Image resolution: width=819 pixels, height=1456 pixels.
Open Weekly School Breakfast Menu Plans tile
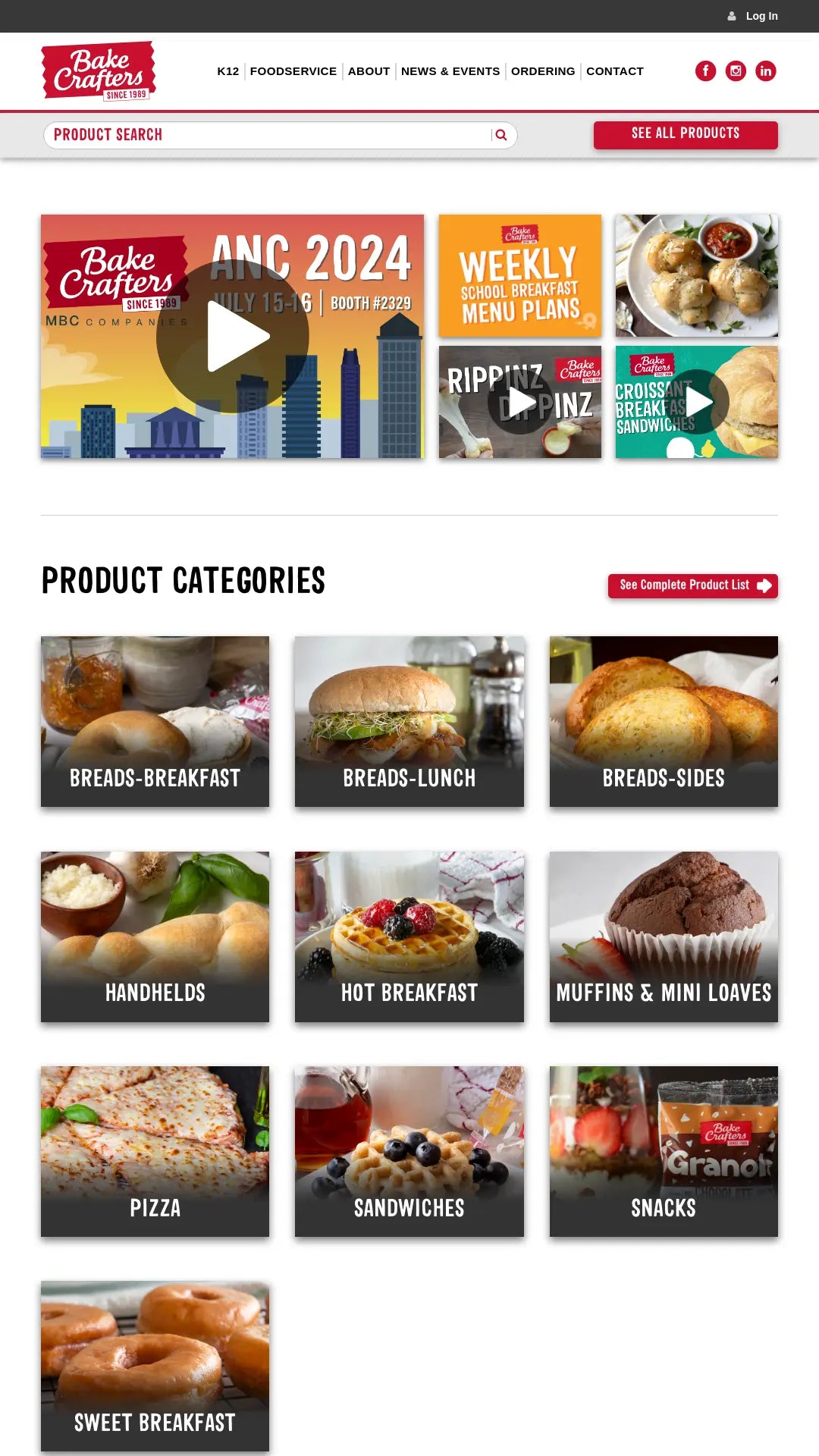pos(519,276)
